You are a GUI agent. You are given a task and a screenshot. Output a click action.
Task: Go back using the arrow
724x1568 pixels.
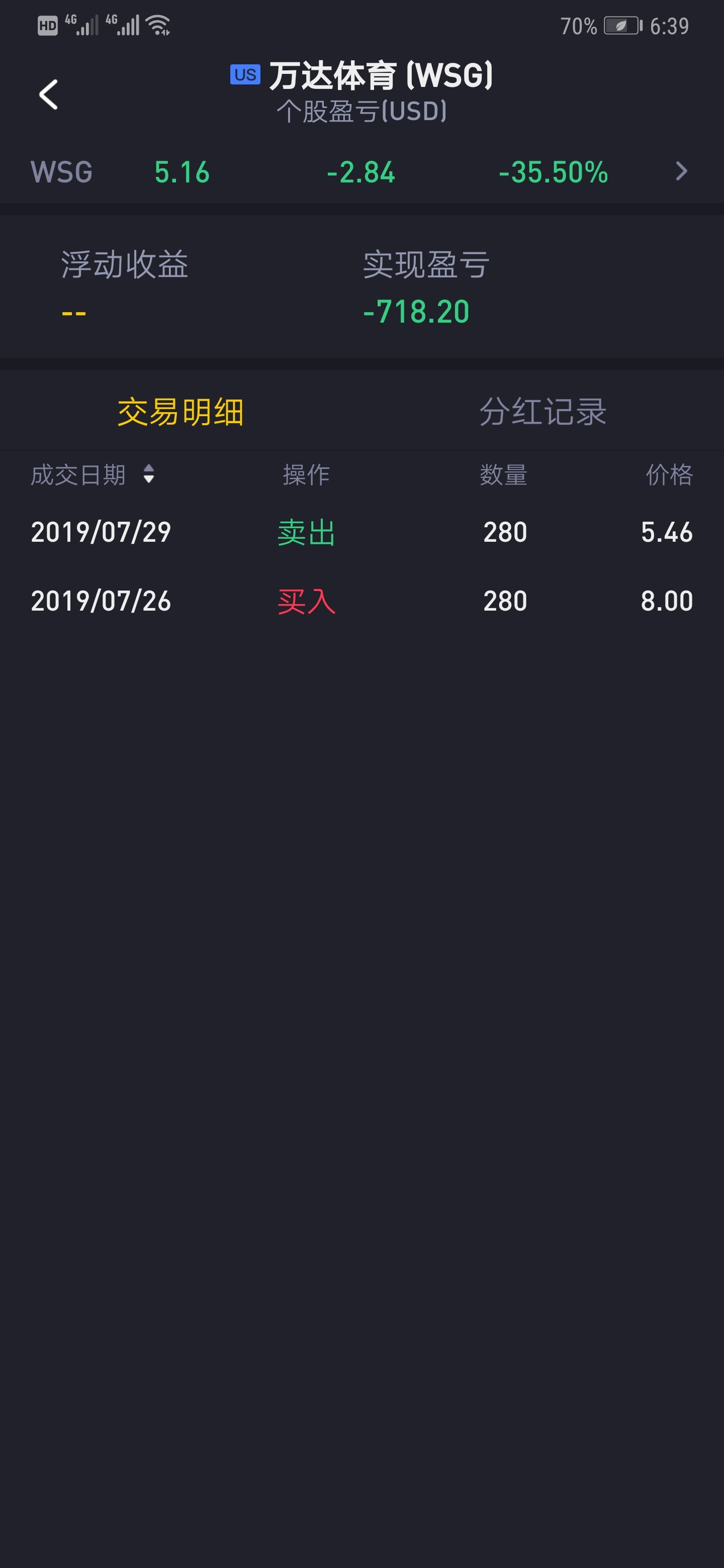point(49,94)
